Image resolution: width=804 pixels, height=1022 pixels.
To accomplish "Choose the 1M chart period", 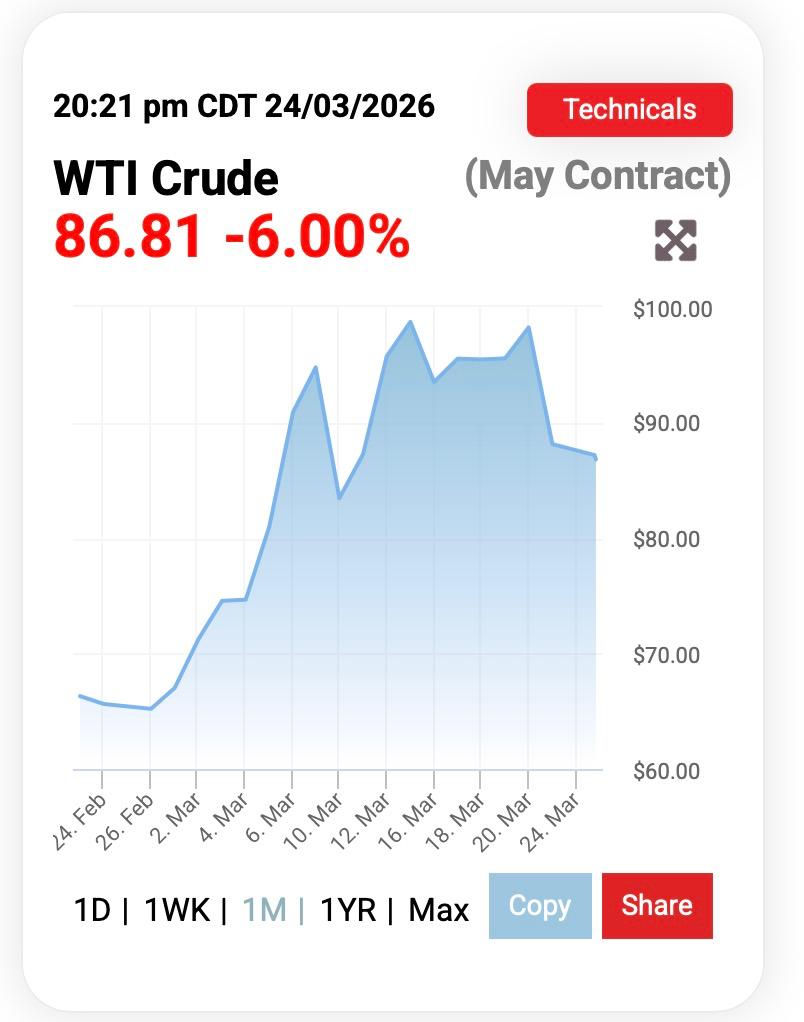I will click(x=264, y=910).
